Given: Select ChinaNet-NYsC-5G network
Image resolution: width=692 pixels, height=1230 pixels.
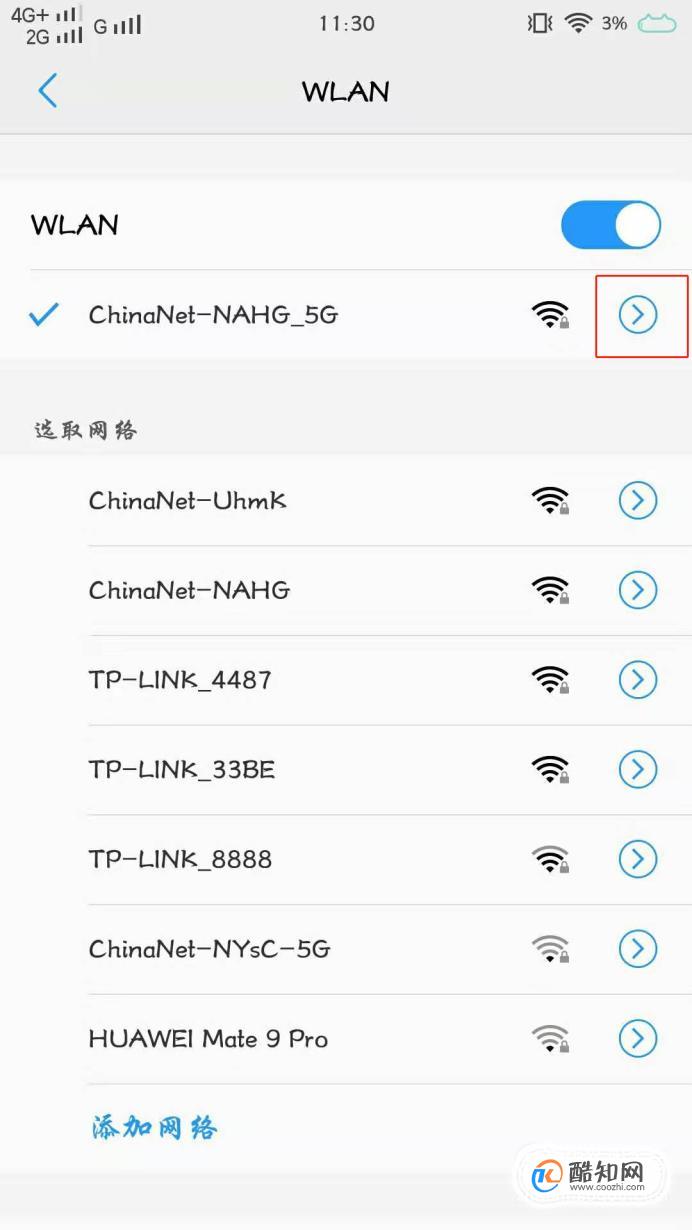Looking at the screenshot, I should (209, 949).
